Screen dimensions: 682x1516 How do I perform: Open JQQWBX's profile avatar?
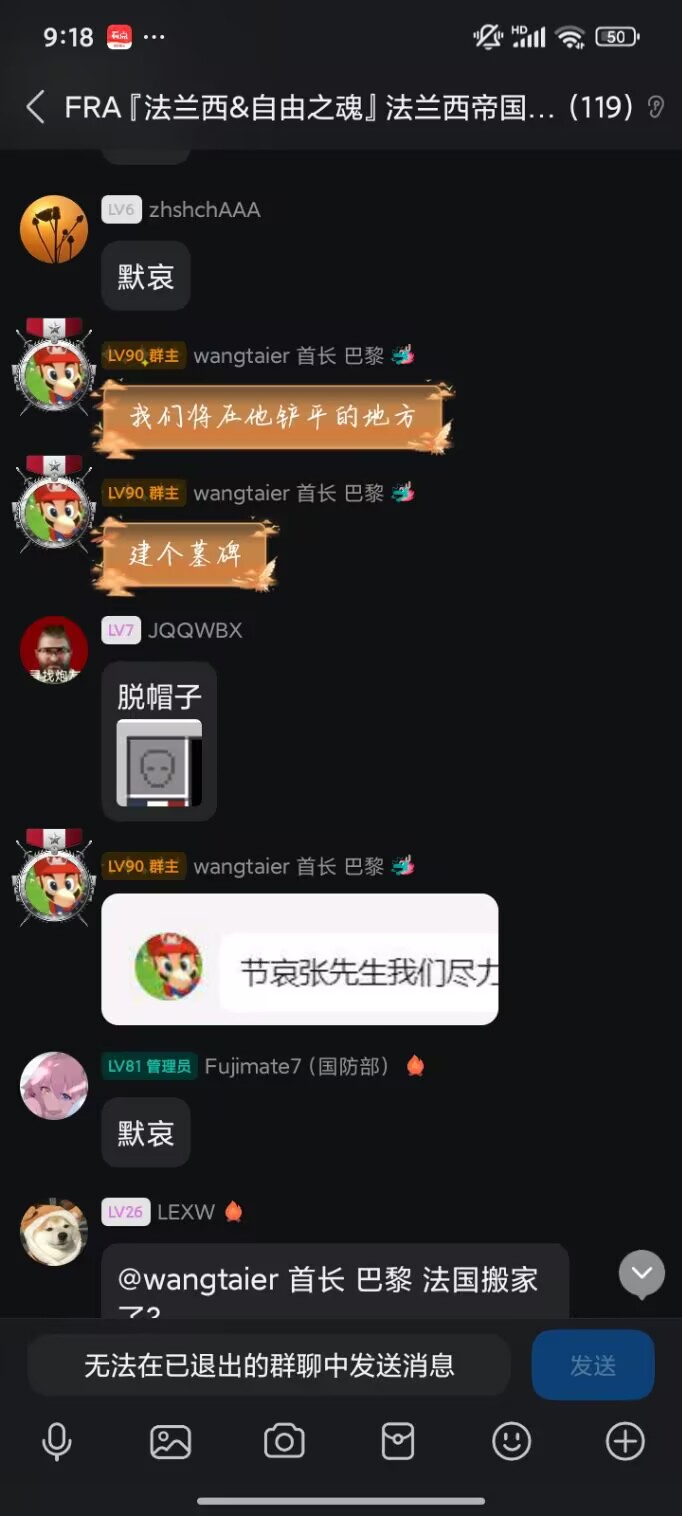click(x=54, y=650)
